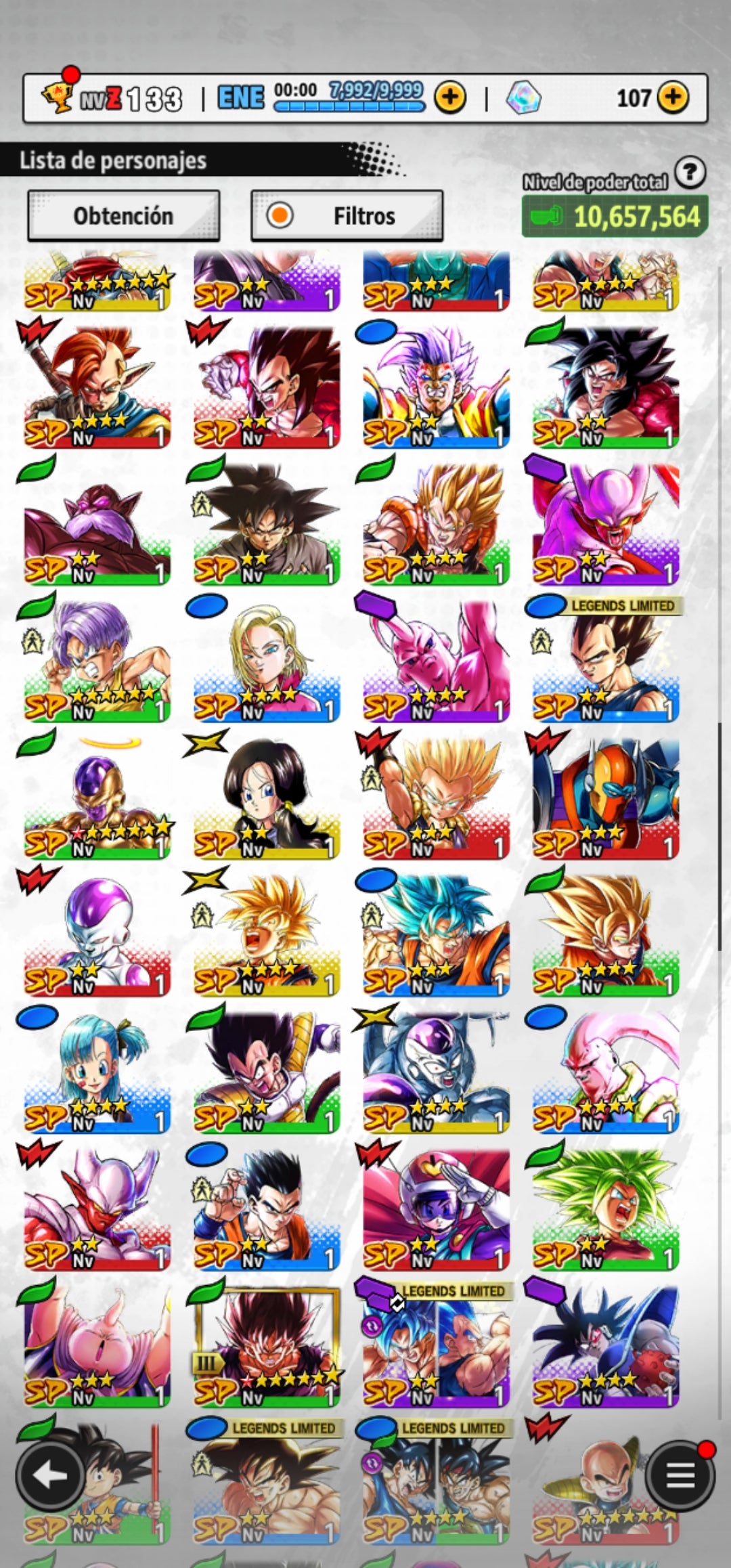731x1568 pixels.
Task: Select the Legends Limited Vegeta card
Action: point(605,660)
